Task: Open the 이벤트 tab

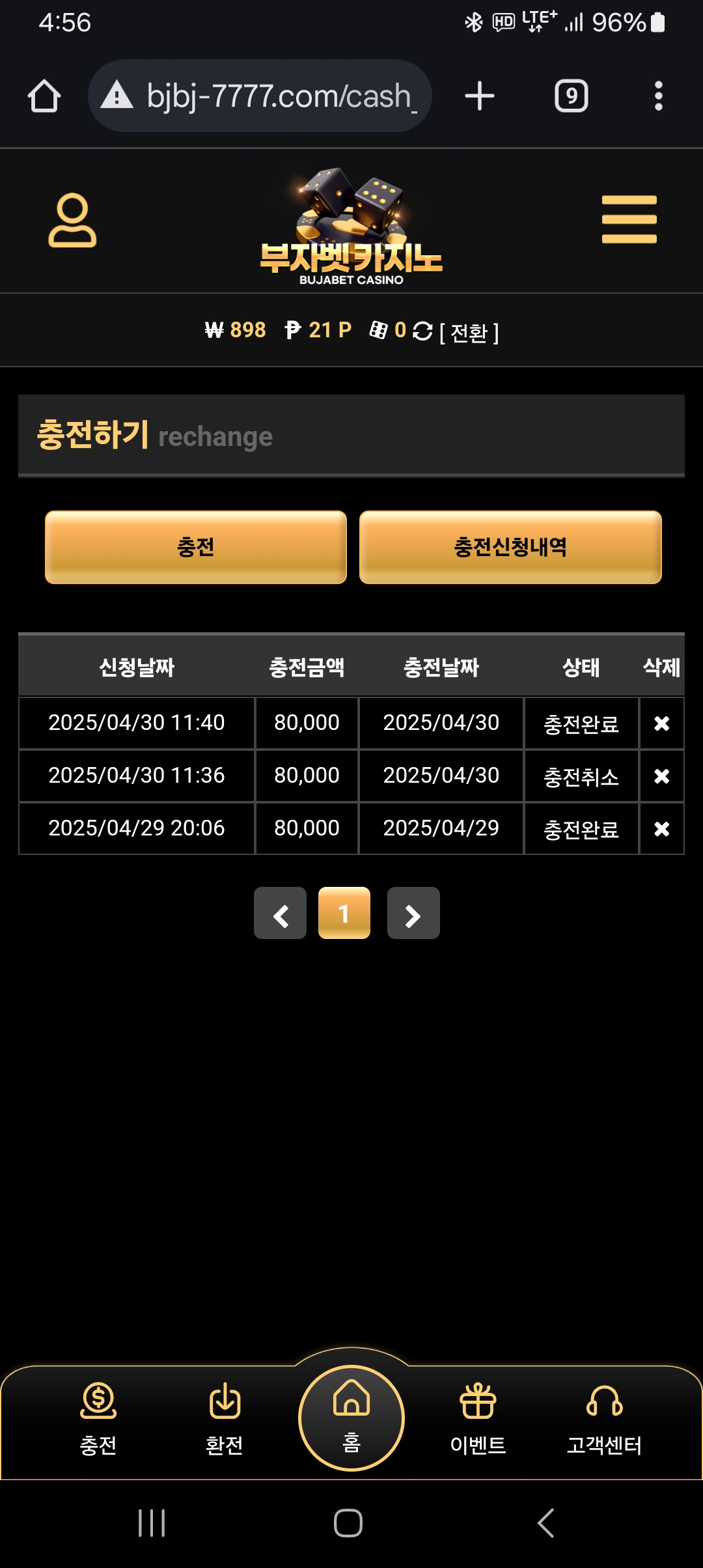Action: (x=478, y=1418)
